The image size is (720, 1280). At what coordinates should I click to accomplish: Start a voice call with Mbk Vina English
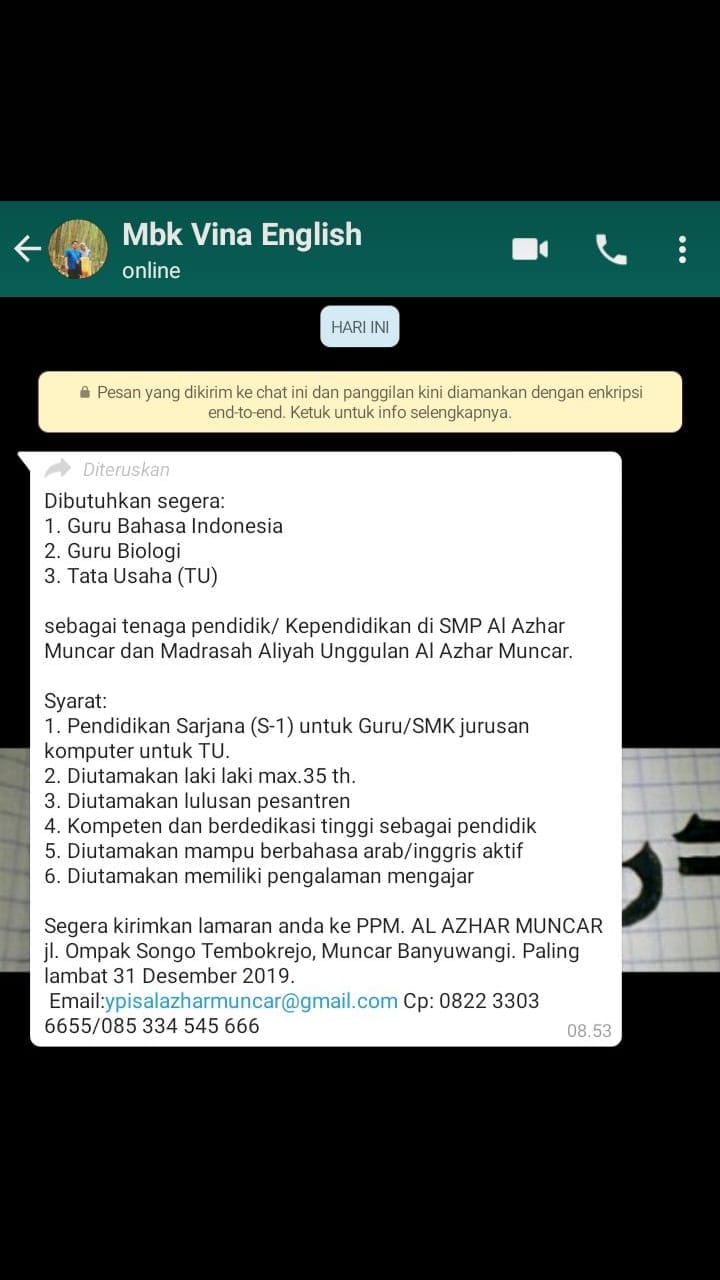tap(611, 249)
